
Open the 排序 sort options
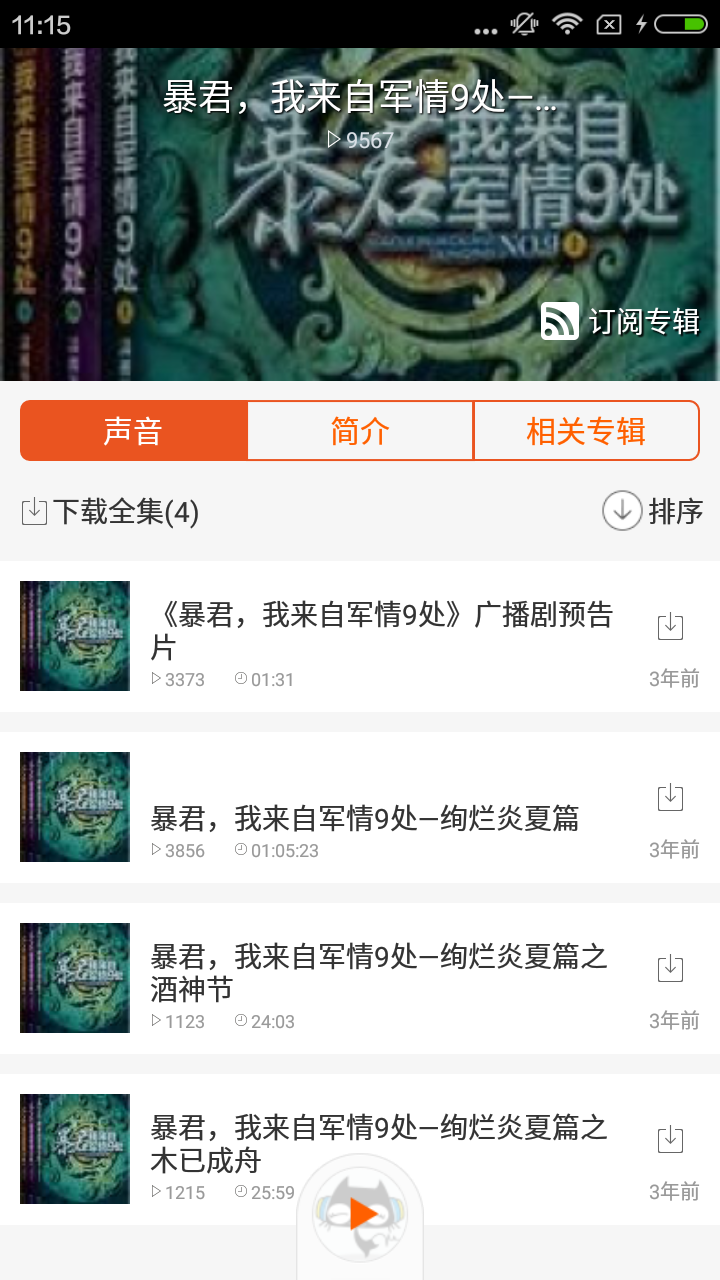coord(677,510)
